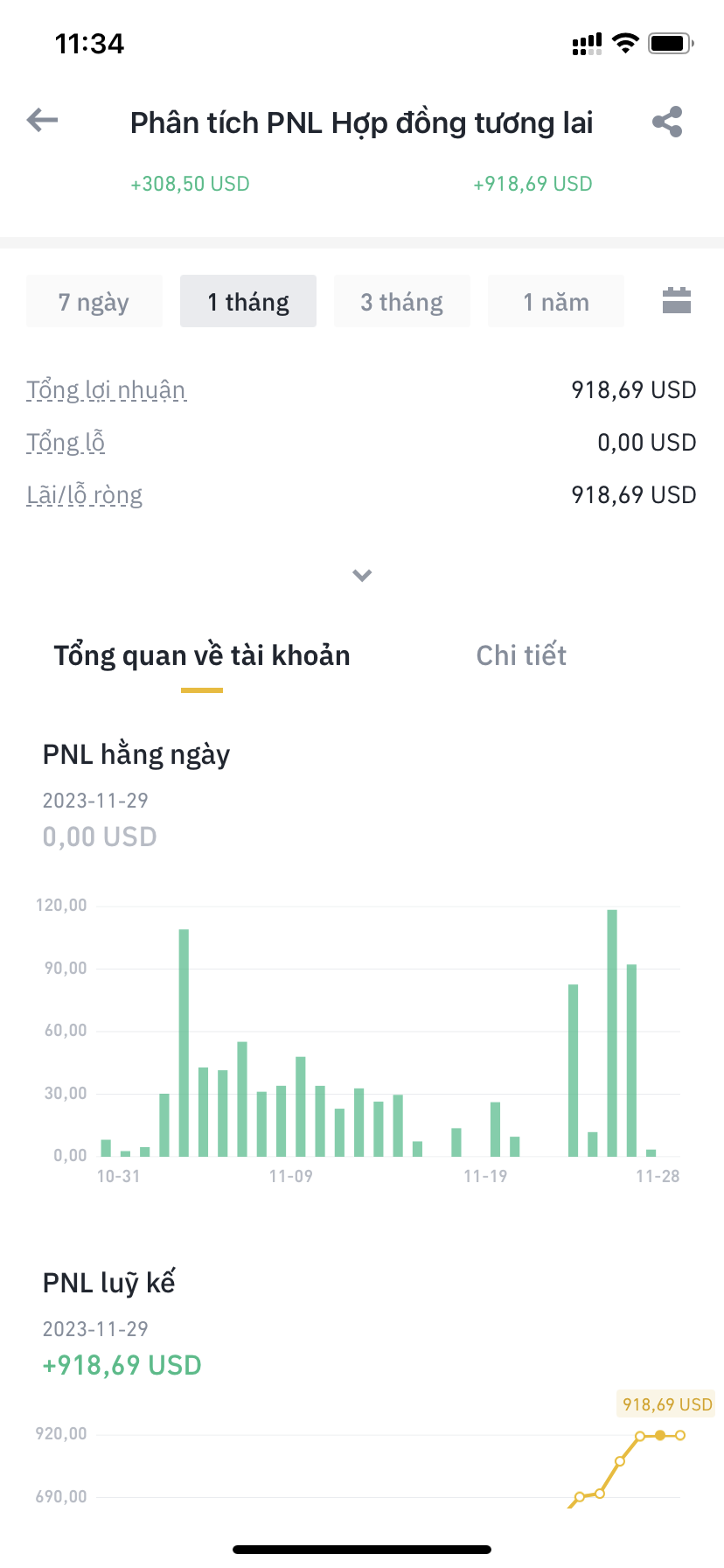The image size is (724, 1568).
Task: Go back using the arrow icon
Action: coord(42,121)
